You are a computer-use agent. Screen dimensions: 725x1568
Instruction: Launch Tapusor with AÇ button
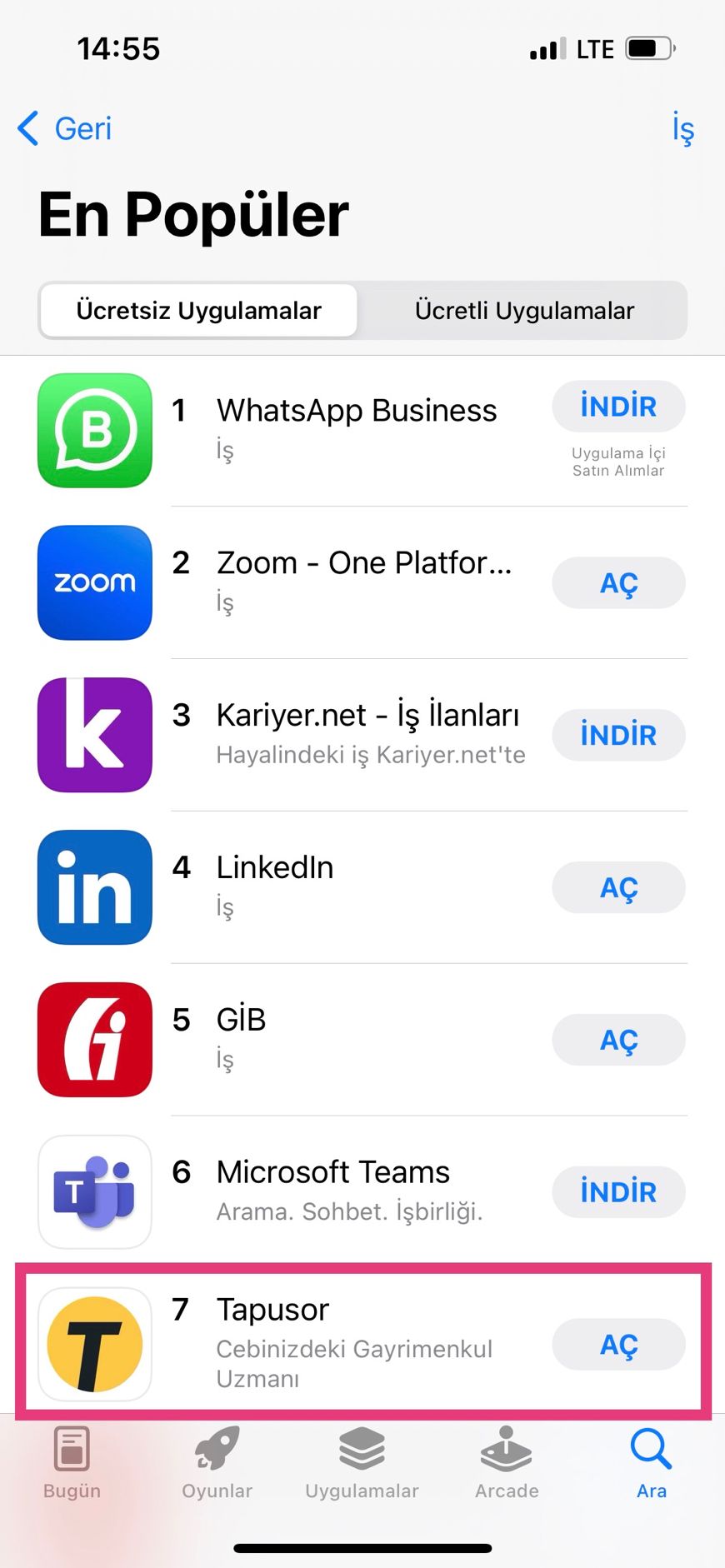click(618, 1345)
